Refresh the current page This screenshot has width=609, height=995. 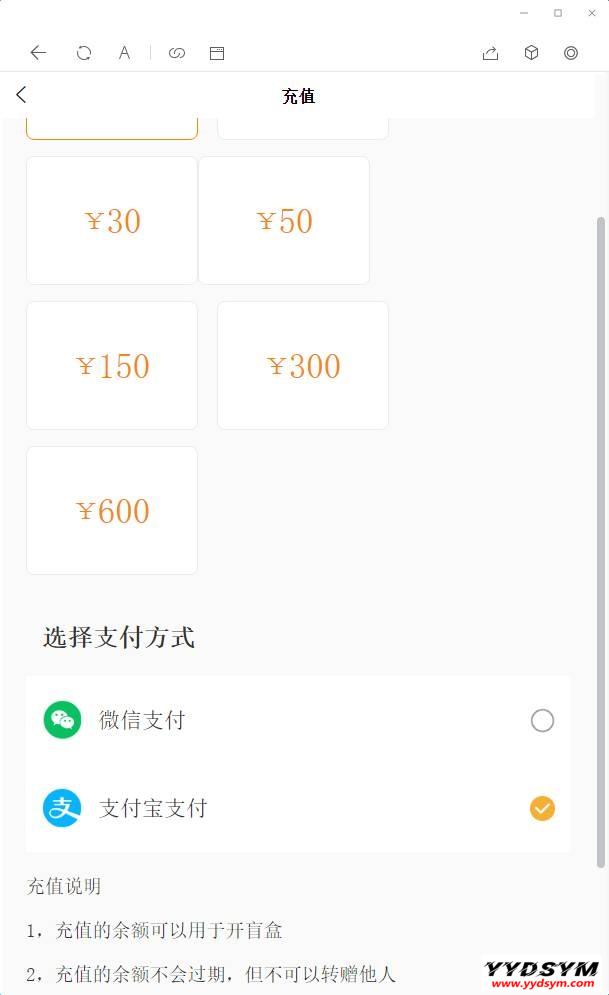pos(84,53)
